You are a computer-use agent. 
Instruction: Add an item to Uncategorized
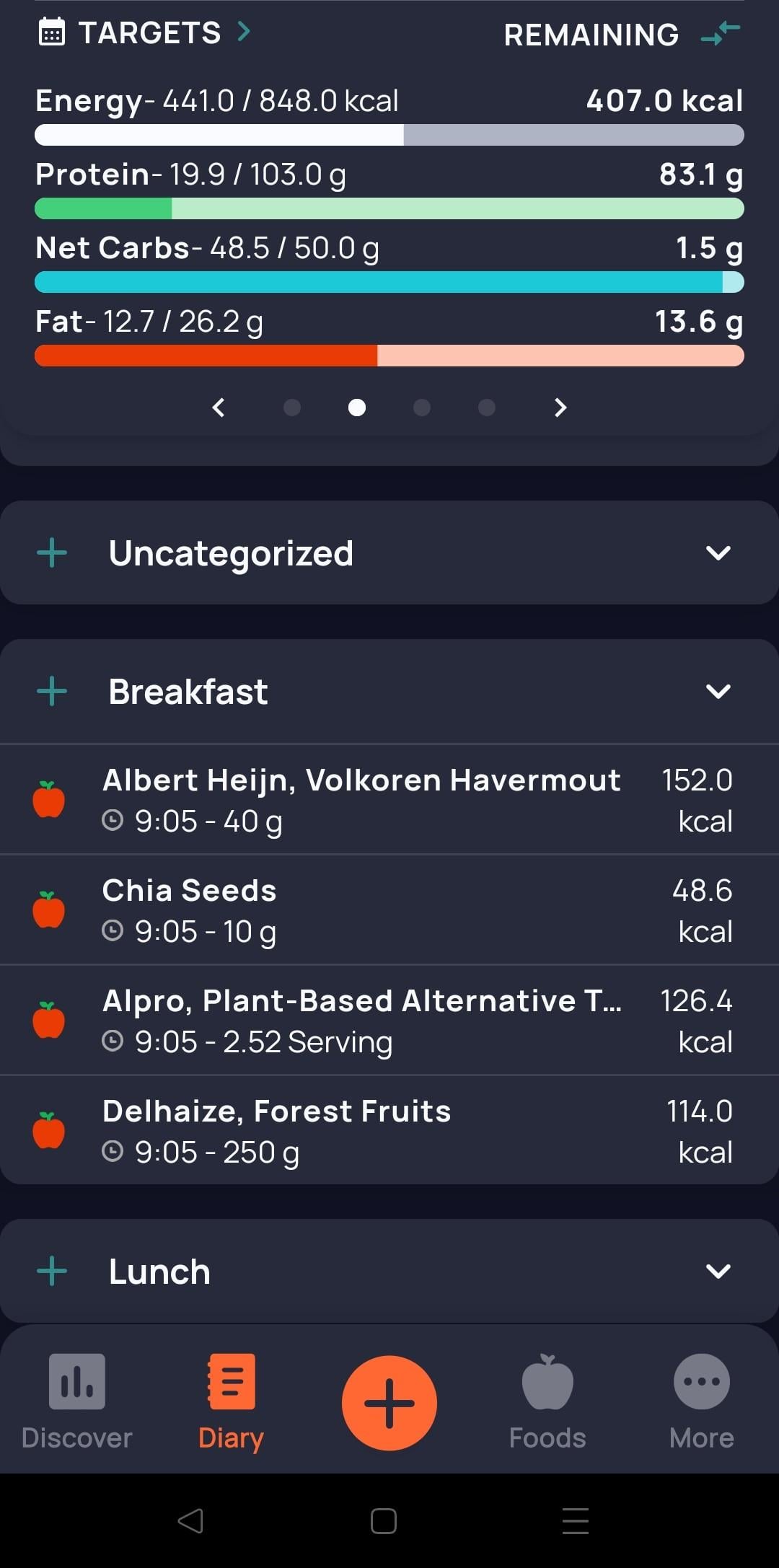pyautogui.click(x=52, y=553)
